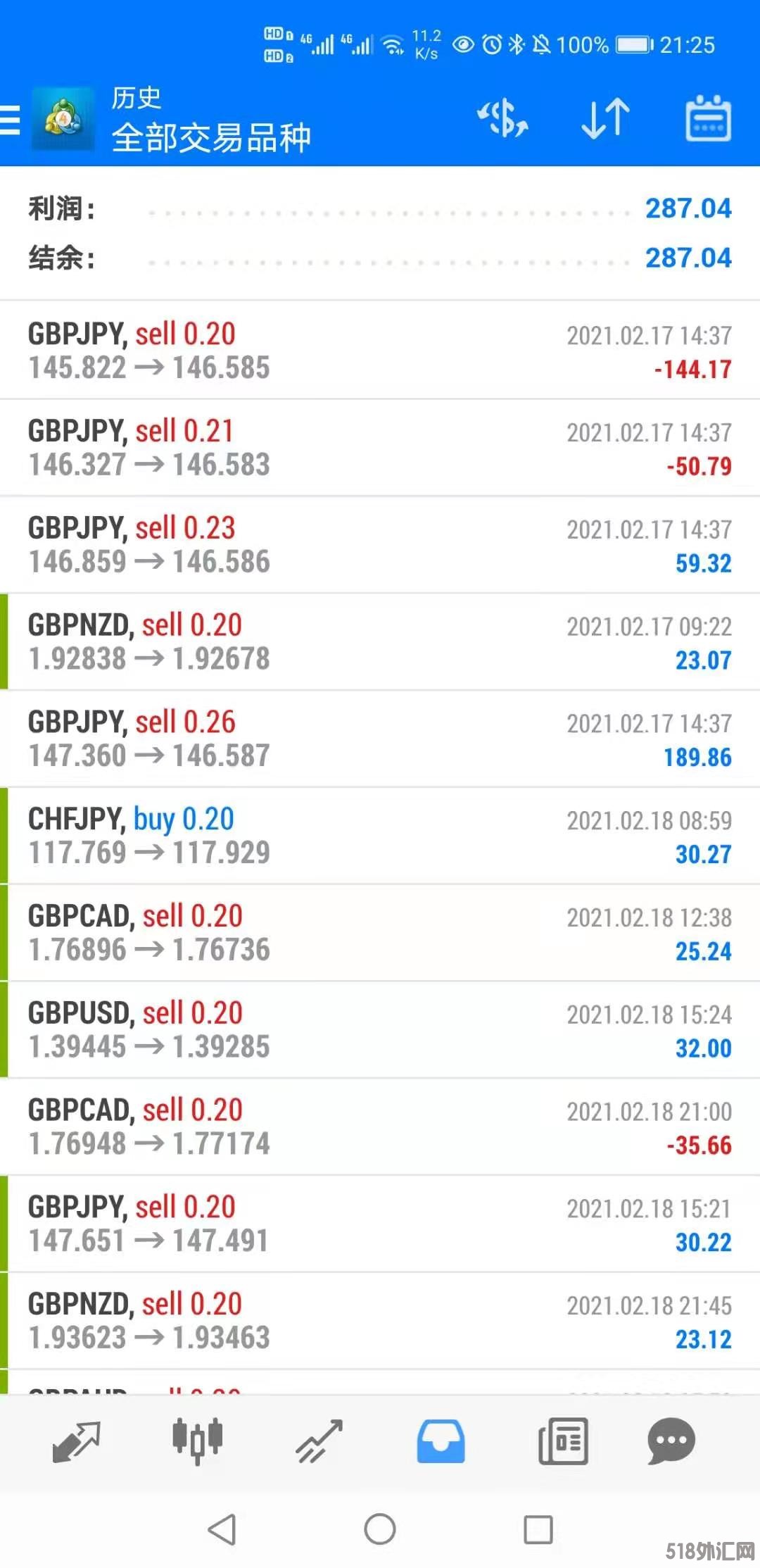Switch to the Trade tab

coord(319,1441)
